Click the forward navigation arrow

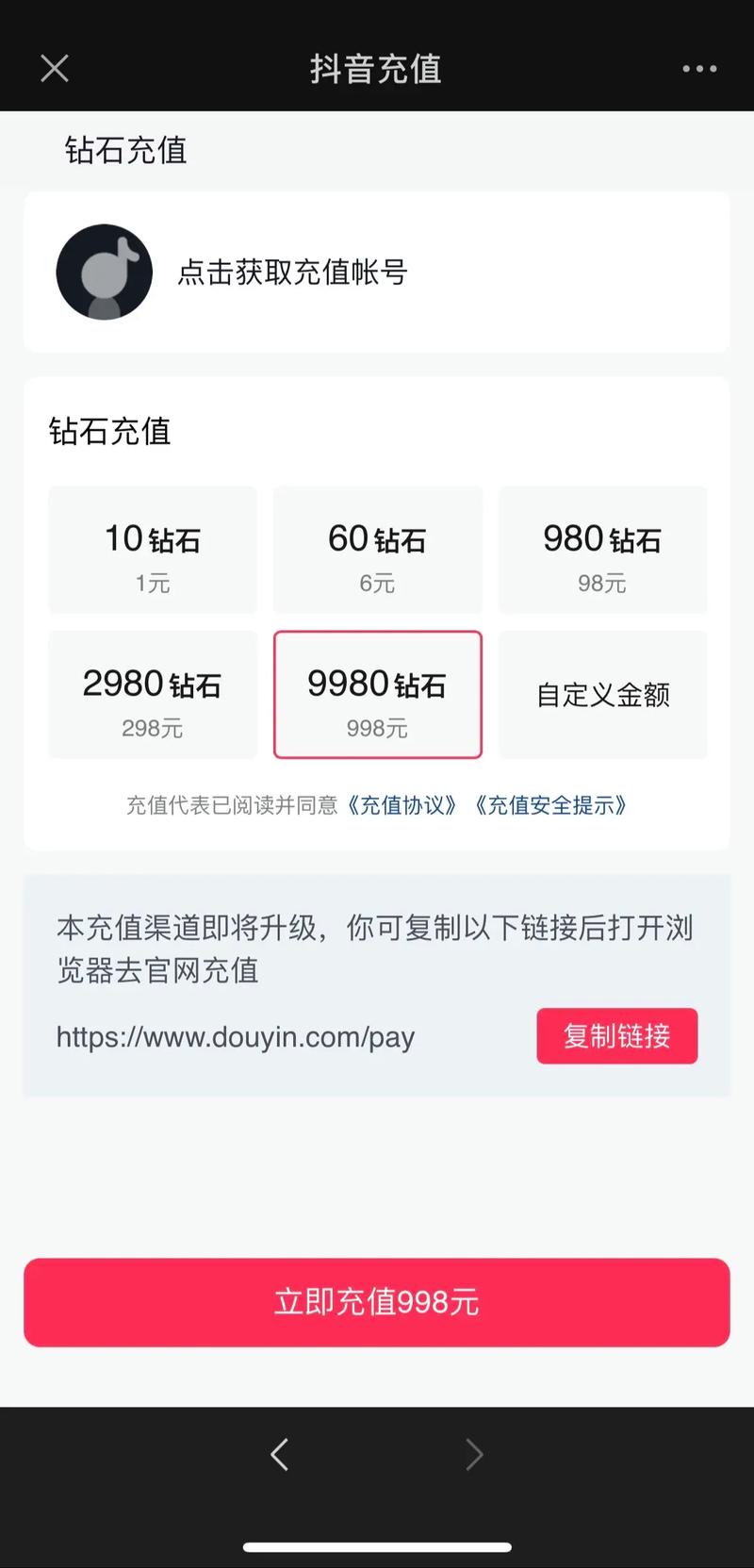tap(475, 1455)
